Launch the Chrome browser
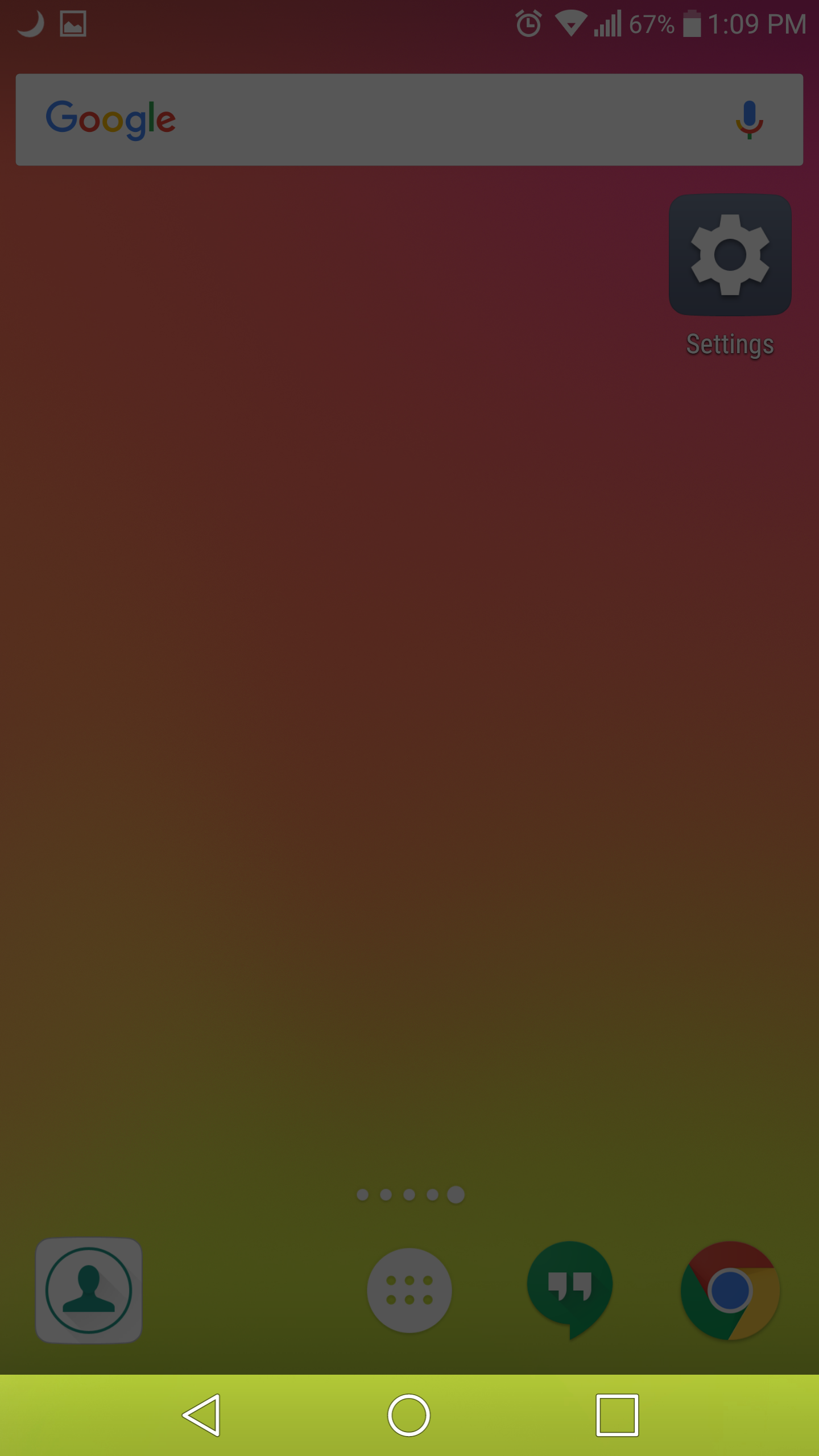819x1456 pixels. [730, 1290]
